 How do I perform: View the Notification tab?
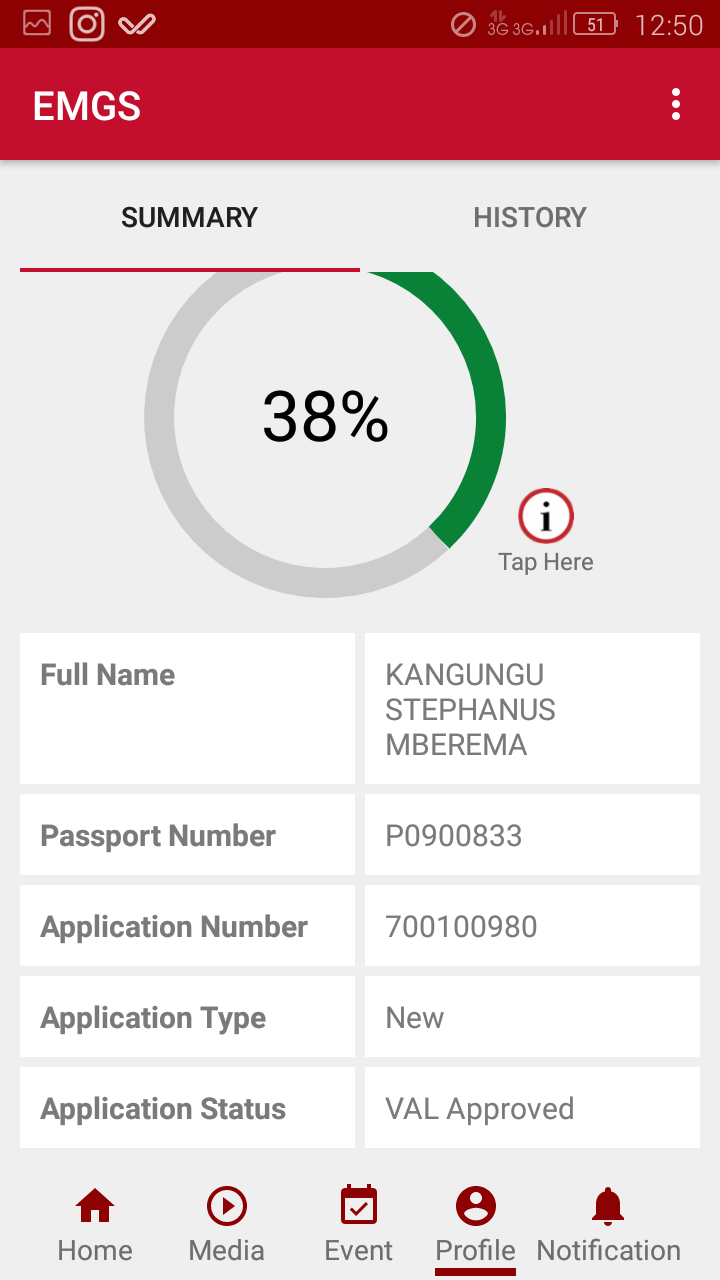pyautogui.click(x=608, y=1225)
